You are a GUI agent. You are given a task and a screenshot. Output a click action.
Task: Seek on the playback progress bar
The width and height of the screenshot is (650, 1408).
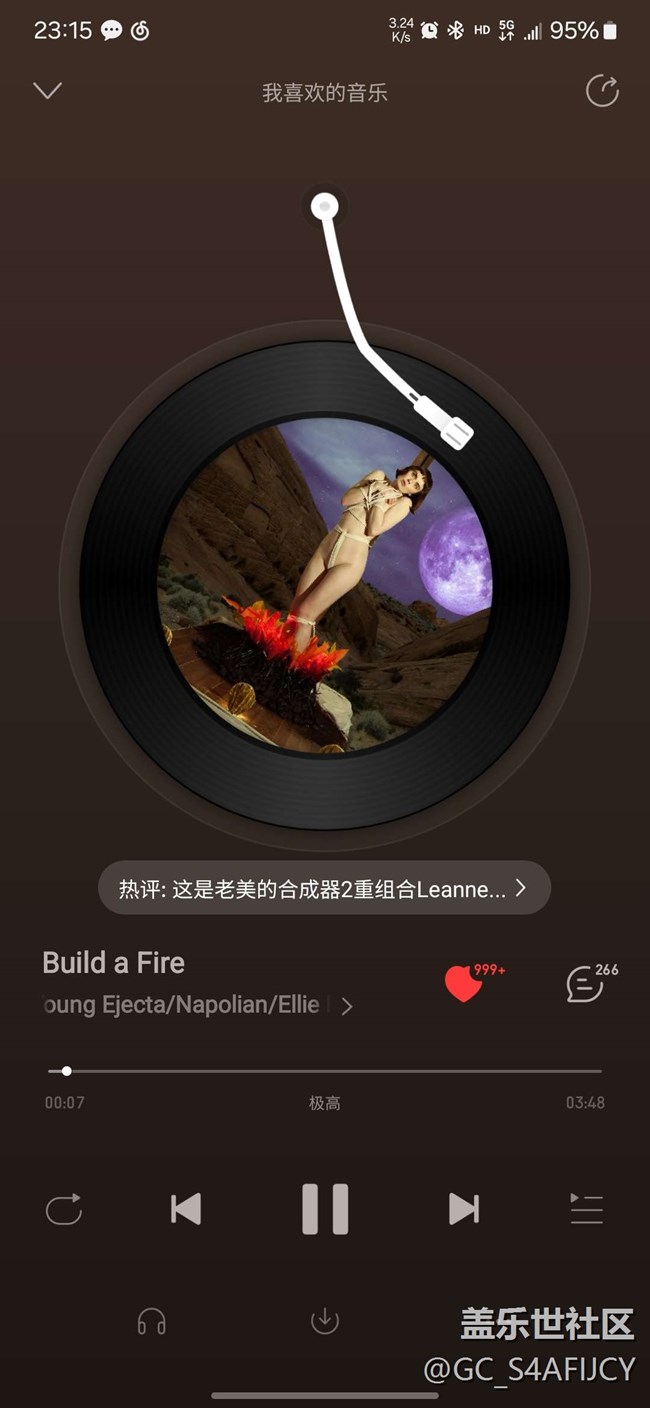click(x=325, y=1071)
